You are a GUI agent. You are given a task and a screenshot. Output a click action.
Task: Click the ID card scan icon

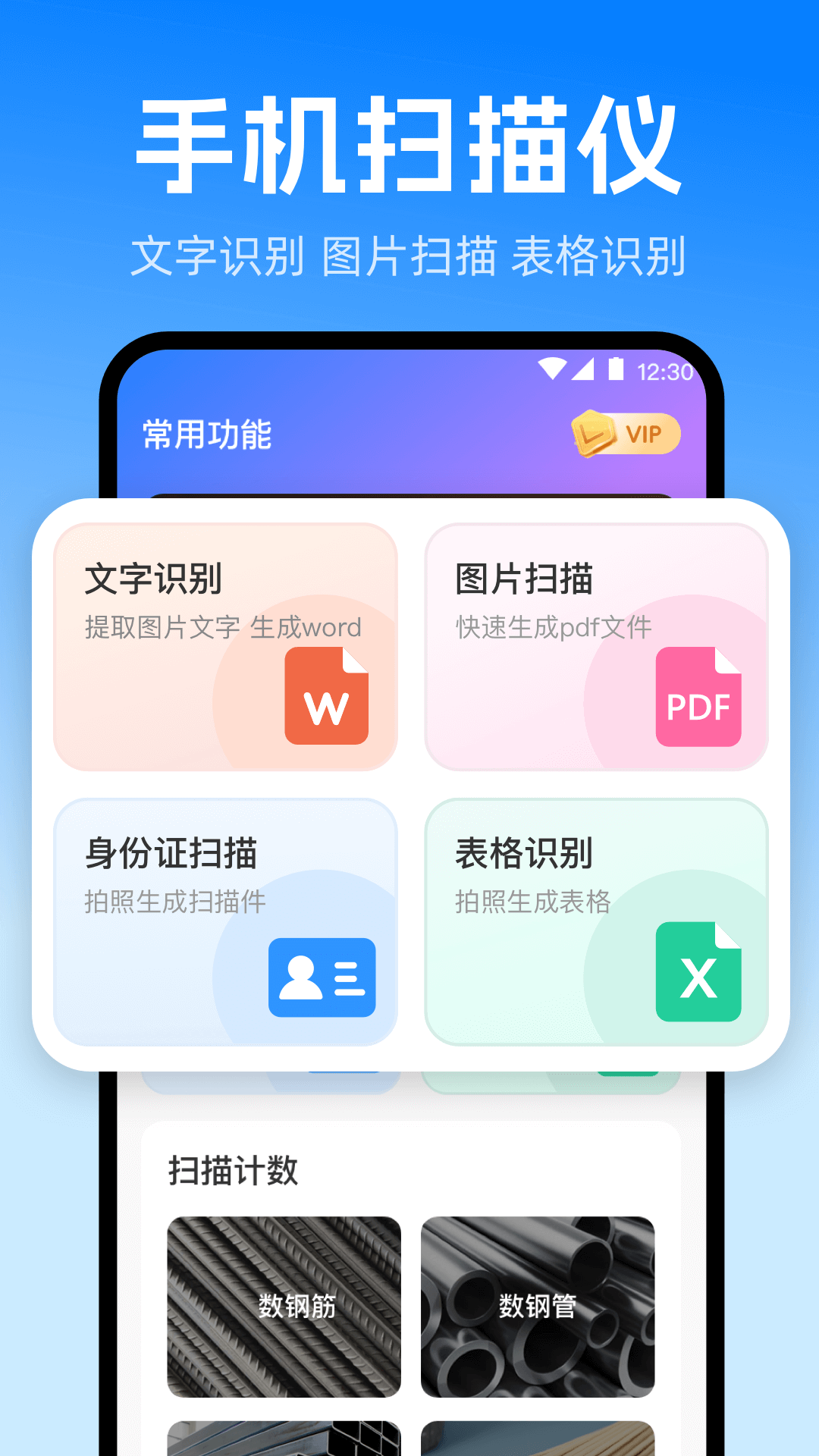[322, 977]
